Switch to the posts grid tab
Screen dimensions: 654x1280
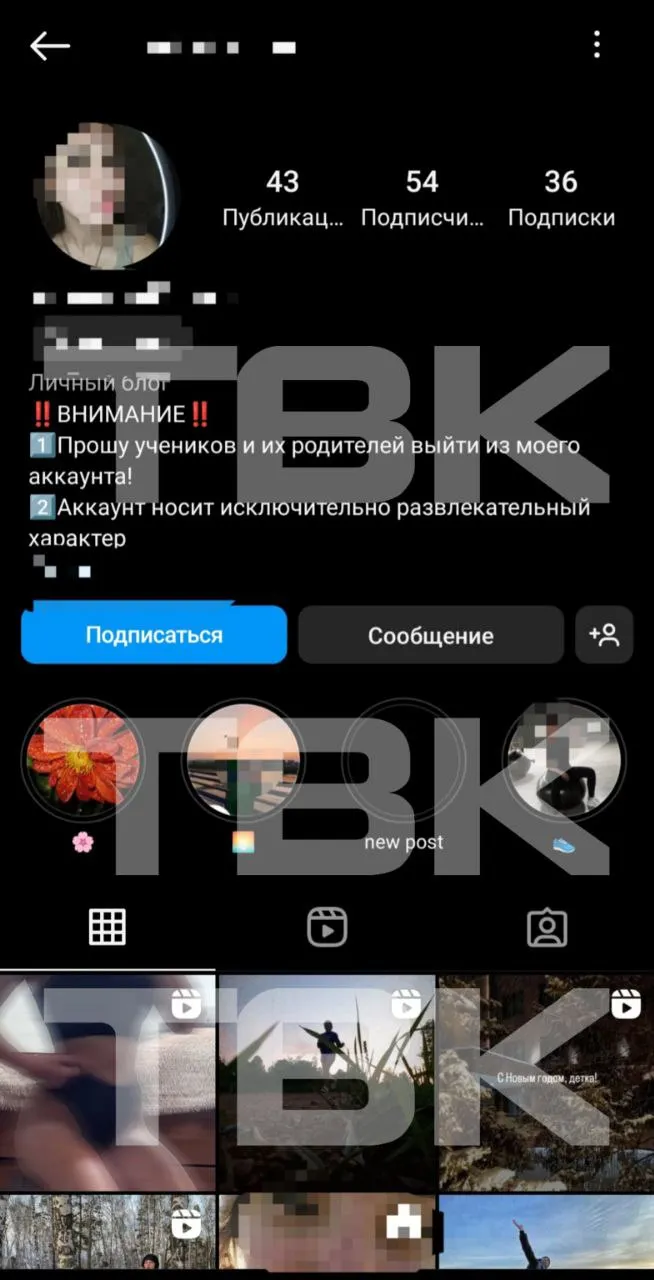pyautogui.click(x=108, y=929)
